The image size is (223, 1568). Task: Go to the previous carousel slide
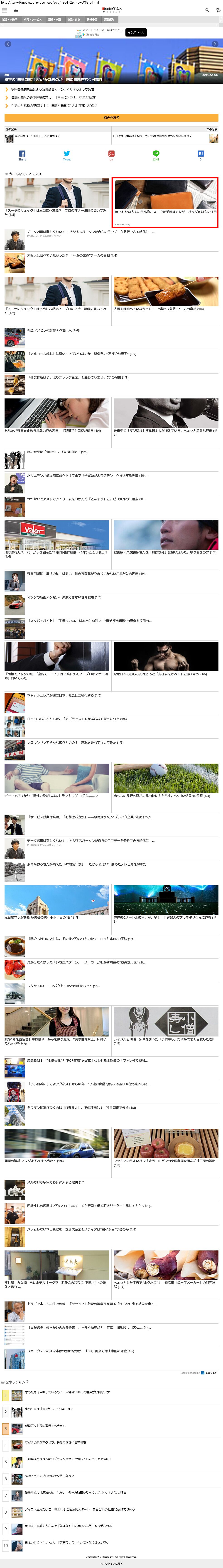click(8, 44)
